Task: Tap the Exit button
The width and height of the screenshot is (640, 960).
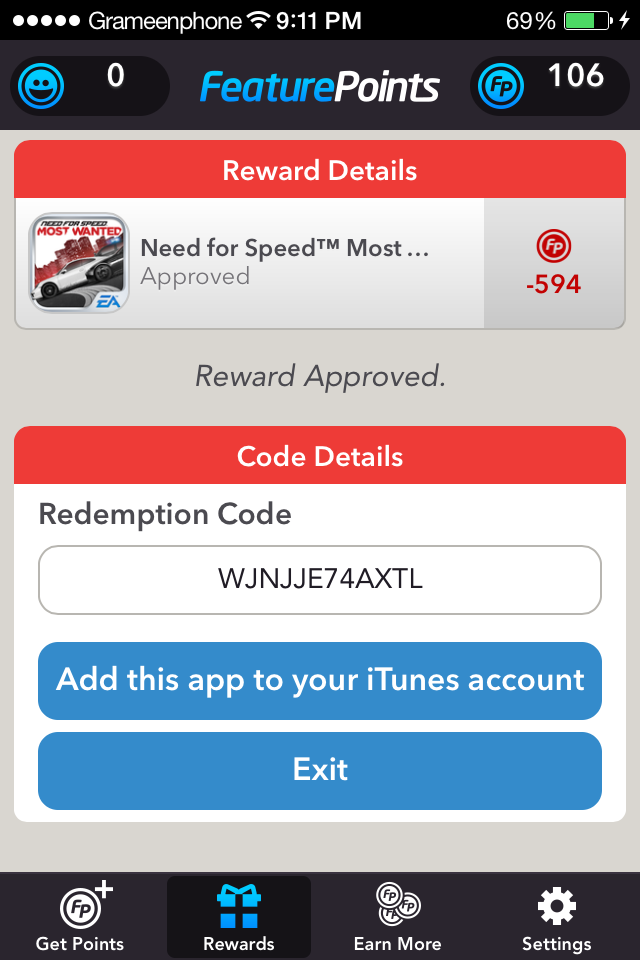Action: point(320,770)
